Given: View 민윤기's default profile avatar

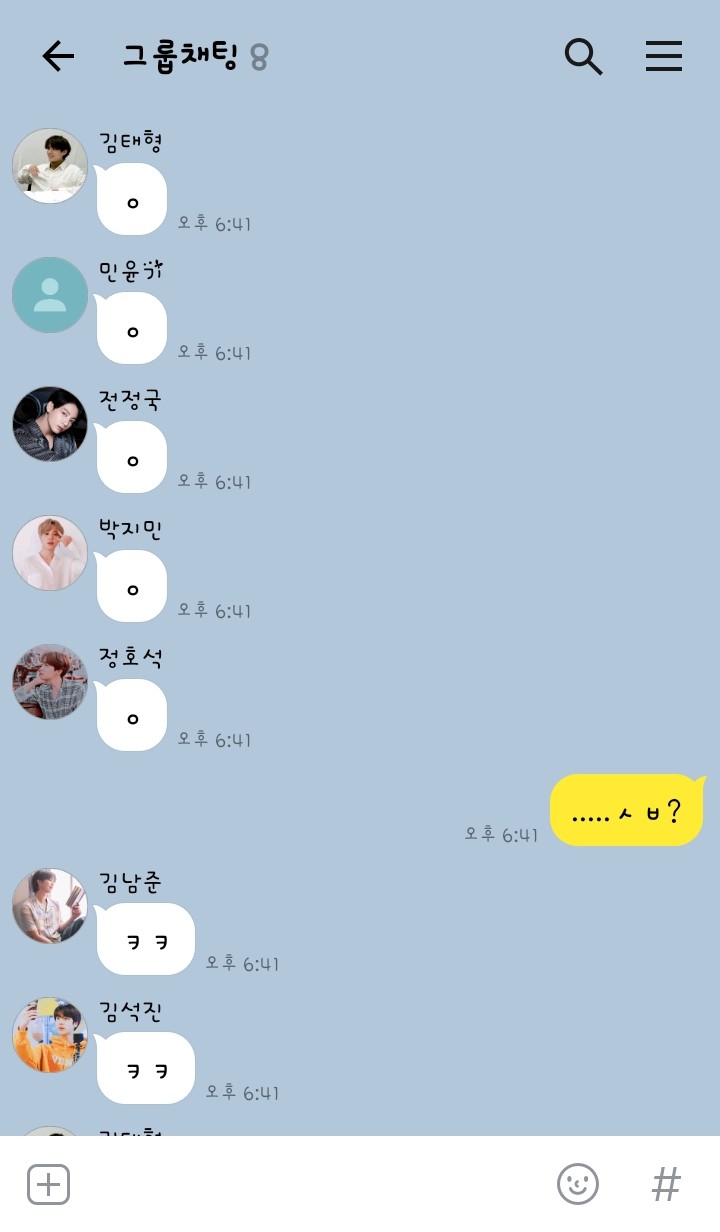Looking at the screenshot, I should tap(50, 295).
